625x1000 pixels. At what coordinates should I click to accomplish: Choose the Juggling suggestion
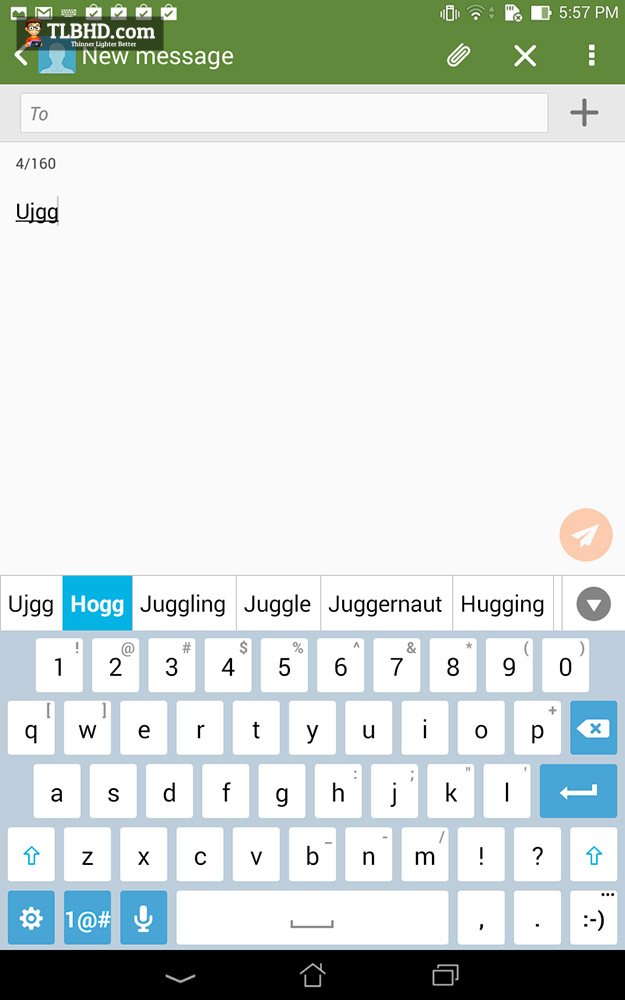tap(183, 603)
